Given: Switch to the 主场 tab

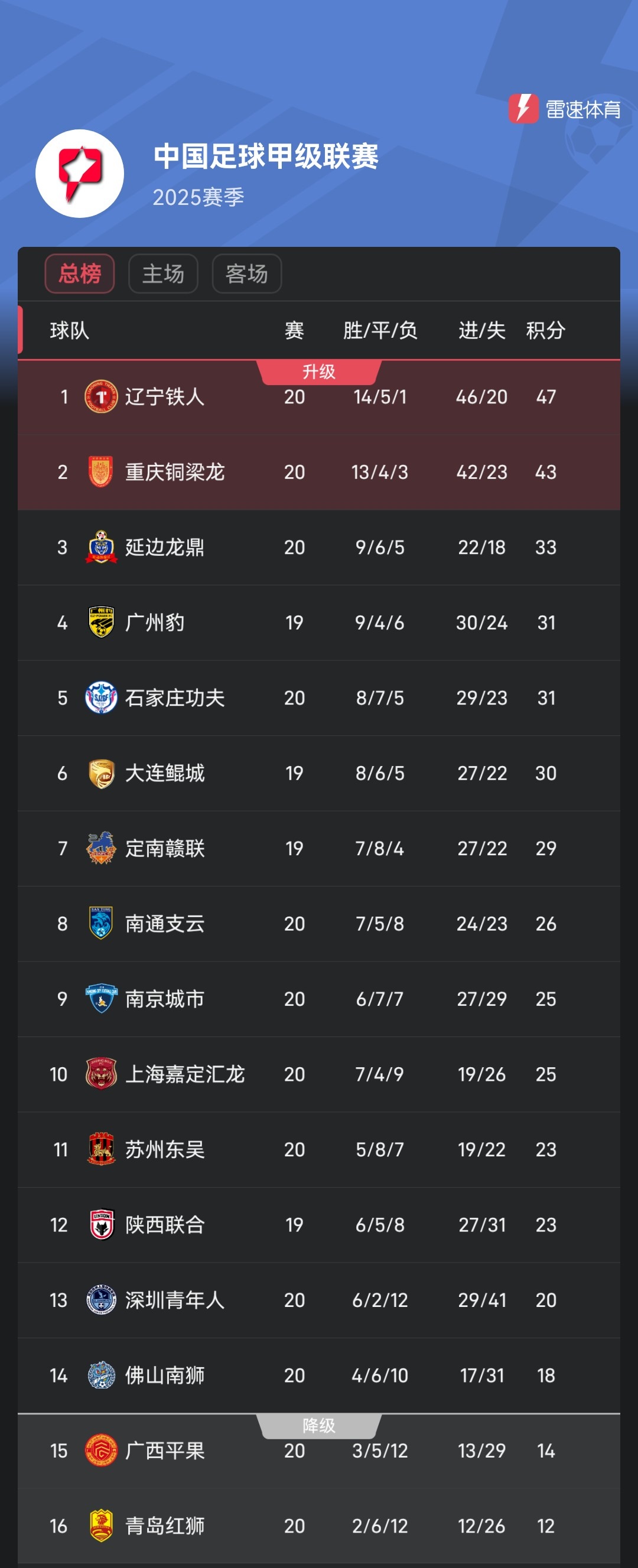Looking at the screenshot, I should (162, 274).
